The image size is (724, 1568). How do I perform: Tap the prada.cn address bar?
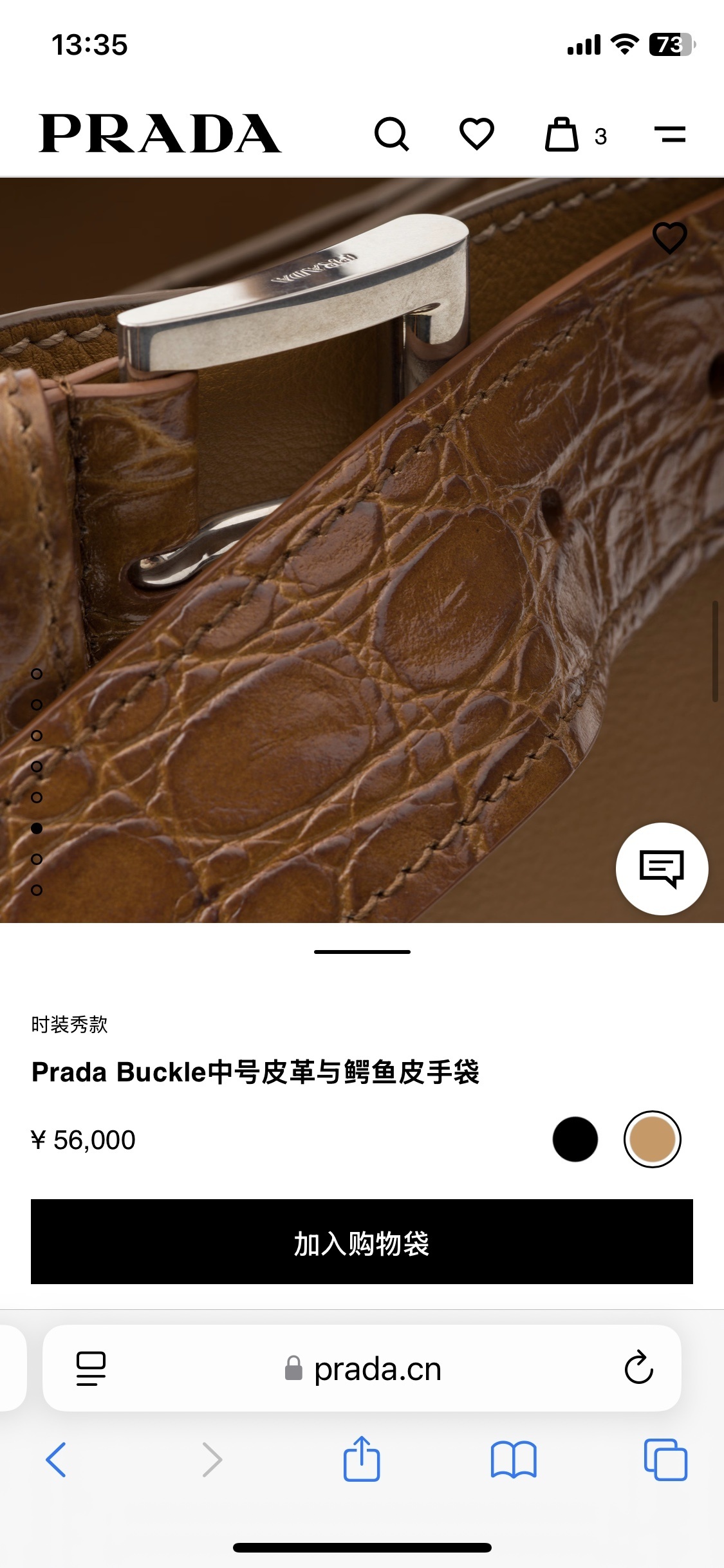pyautogui.click(x=363, y=1368)
